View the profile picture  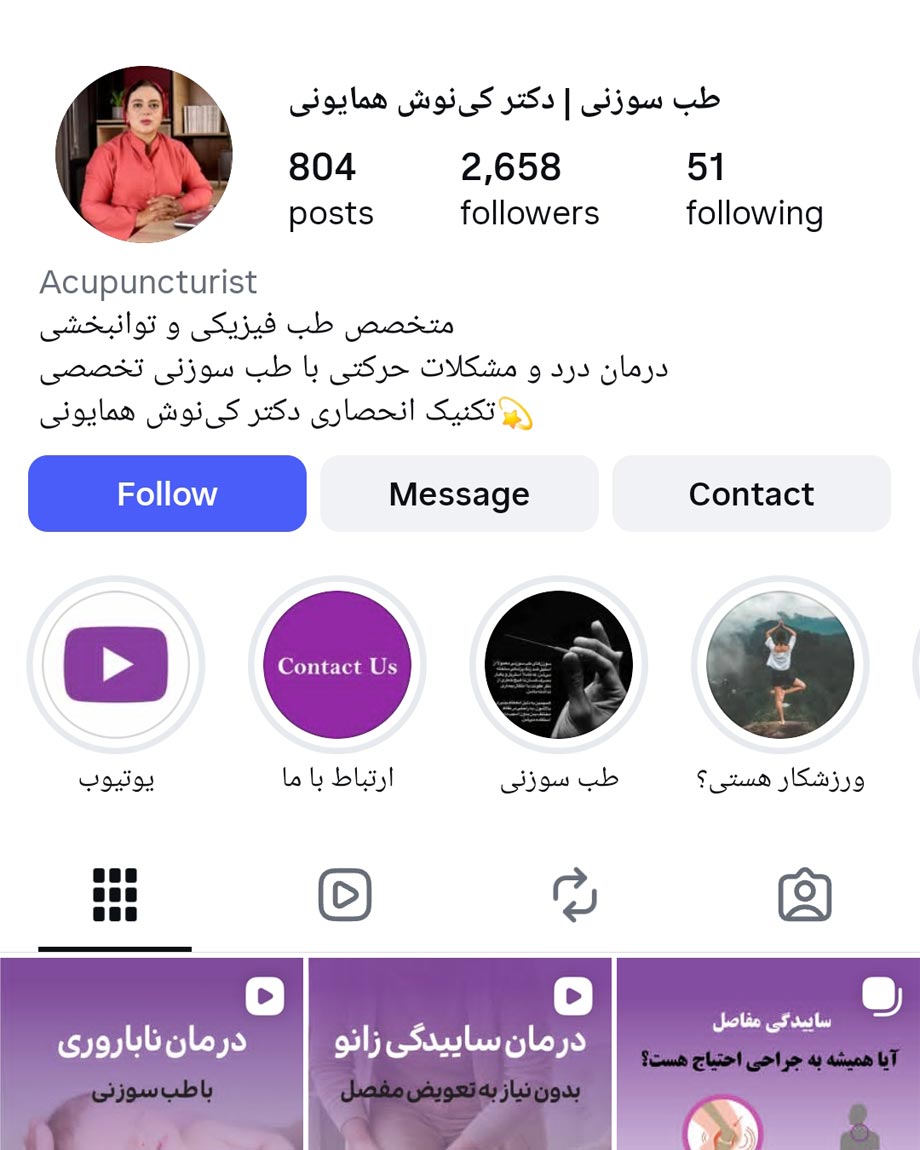click(144, 154)
